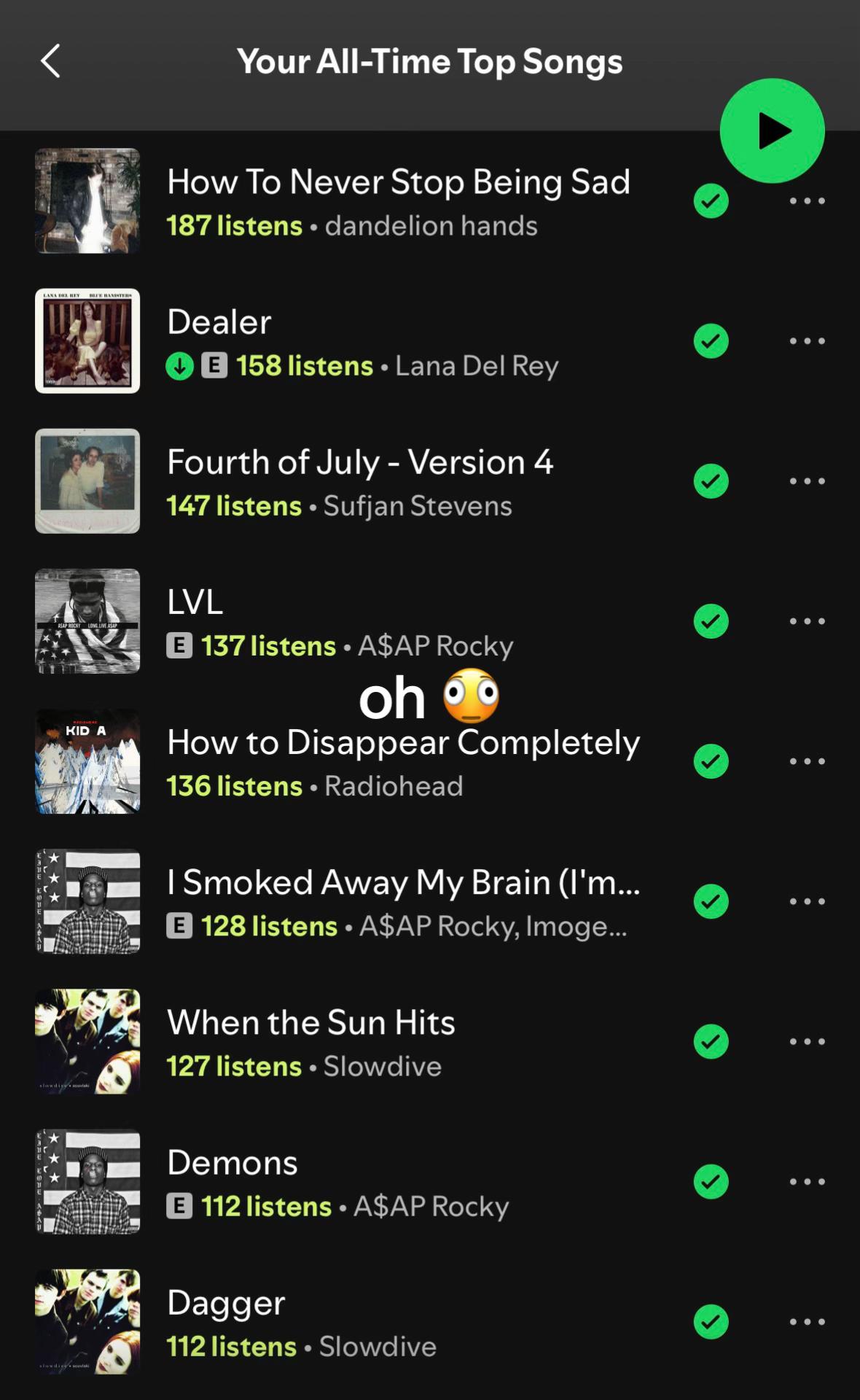Image resolution: width=860 pixels, height=1400 pixels.
Task: Tap the saved checkmark for How to Disappear Completely
Action: pos(711,761)
